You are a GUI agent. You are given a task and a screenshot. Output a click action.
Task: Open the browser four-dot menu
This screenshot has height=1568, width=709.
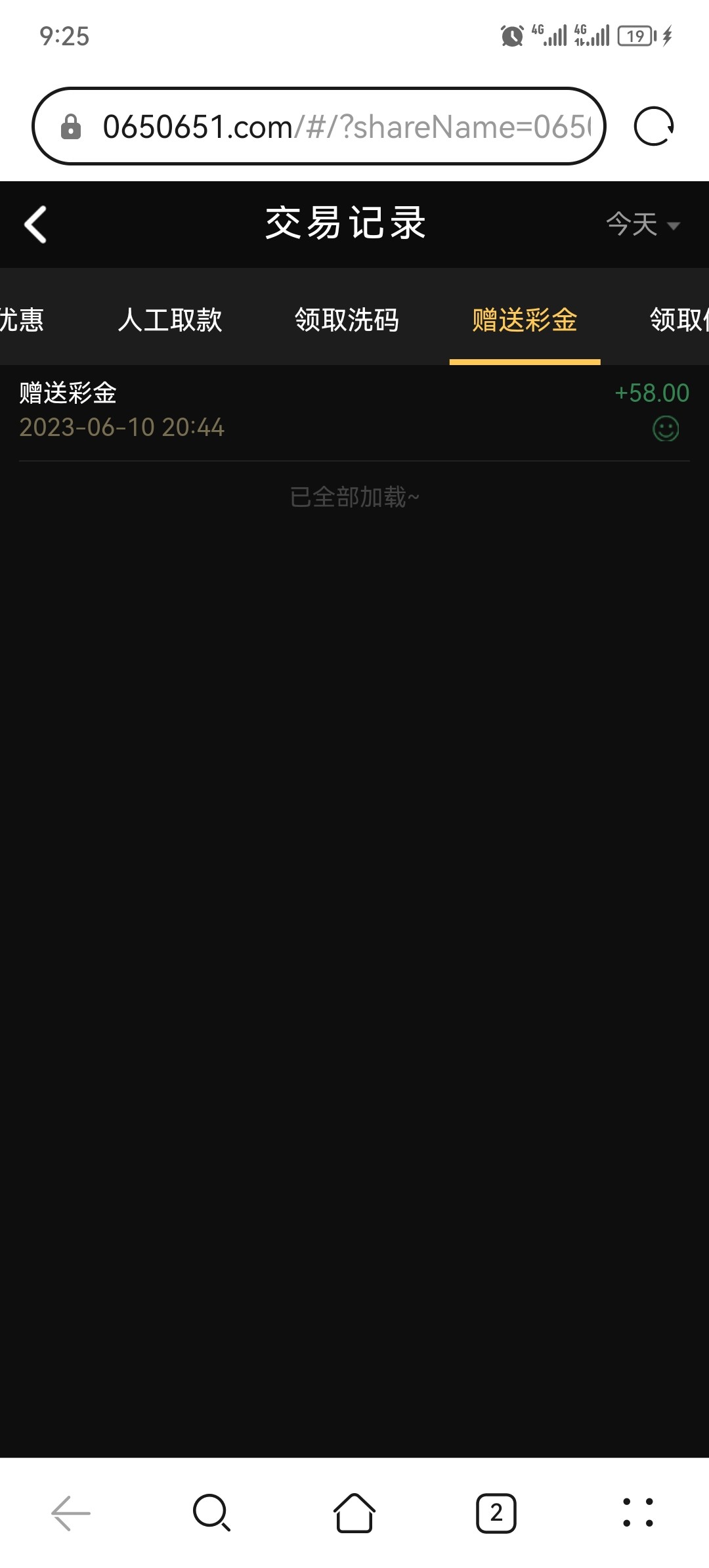[x=637, y=1513]
